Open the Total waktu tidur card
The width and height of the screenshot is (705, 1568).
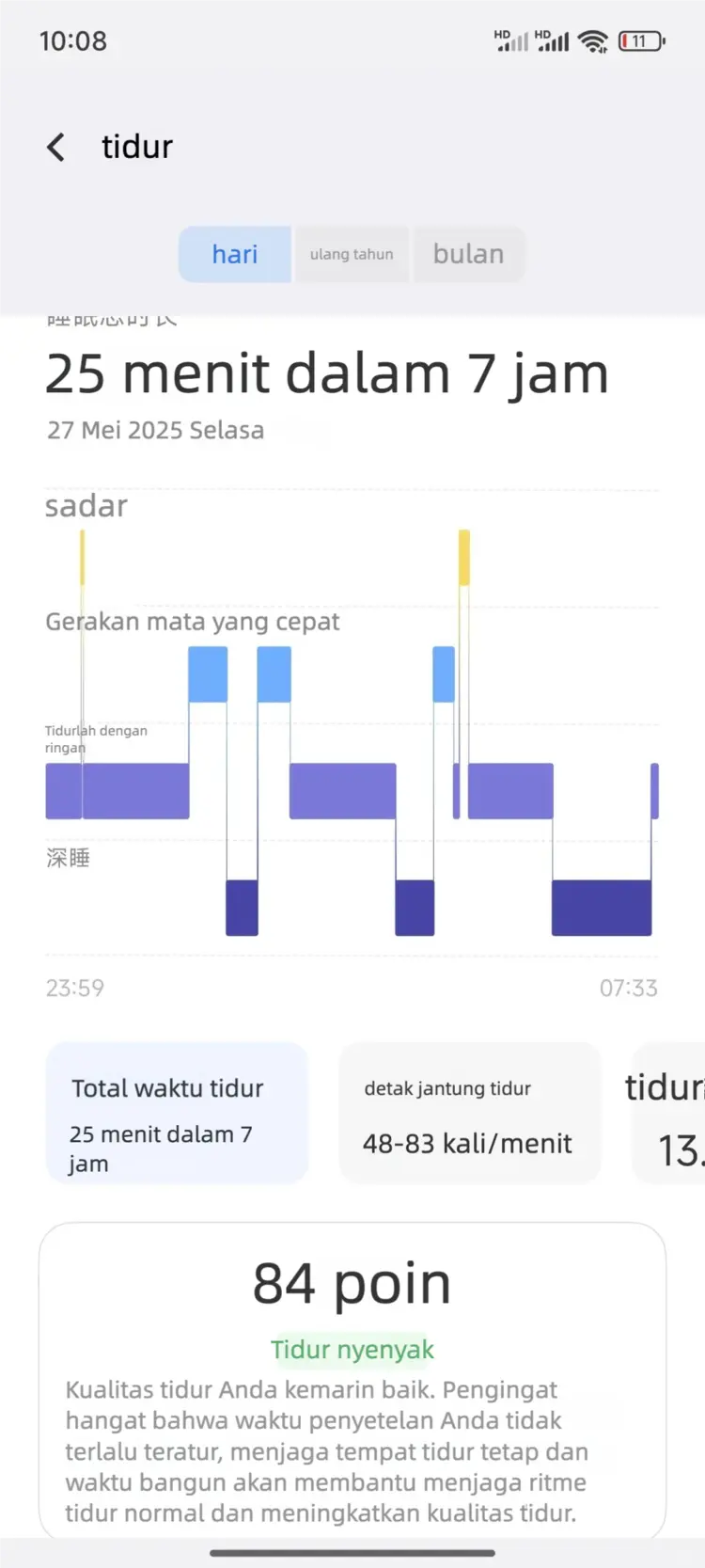tap(177, 1113)
